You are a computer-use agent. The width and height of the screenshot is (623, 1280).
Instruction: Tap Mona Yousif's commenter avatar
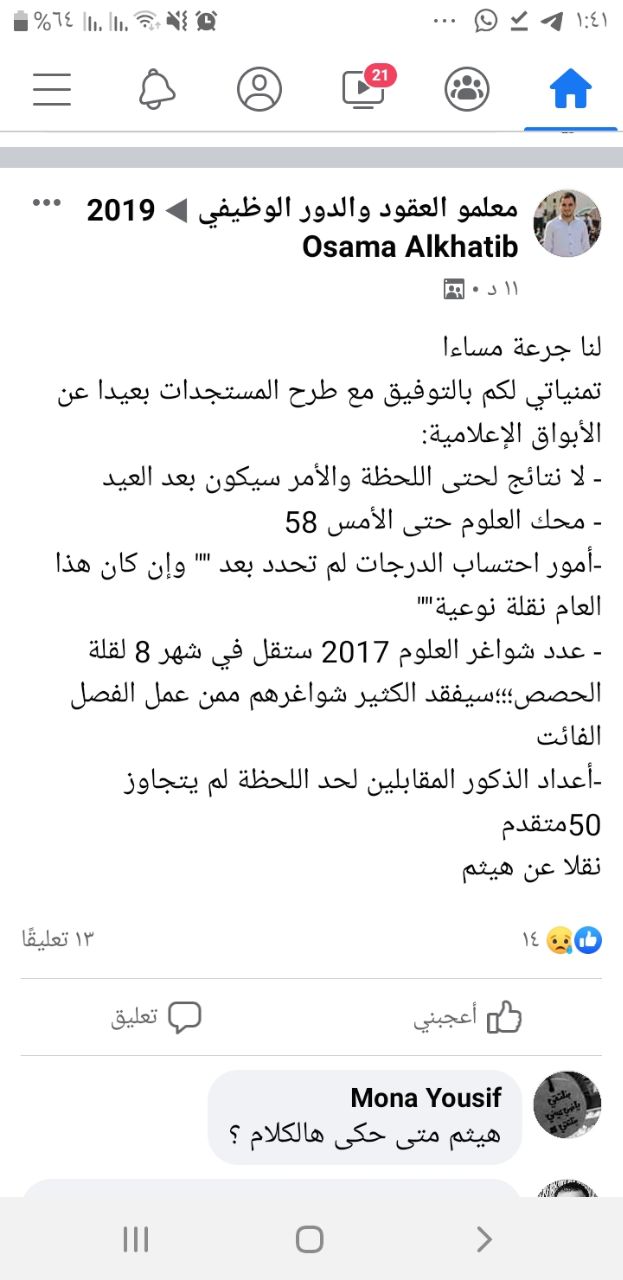point(567,1104)
